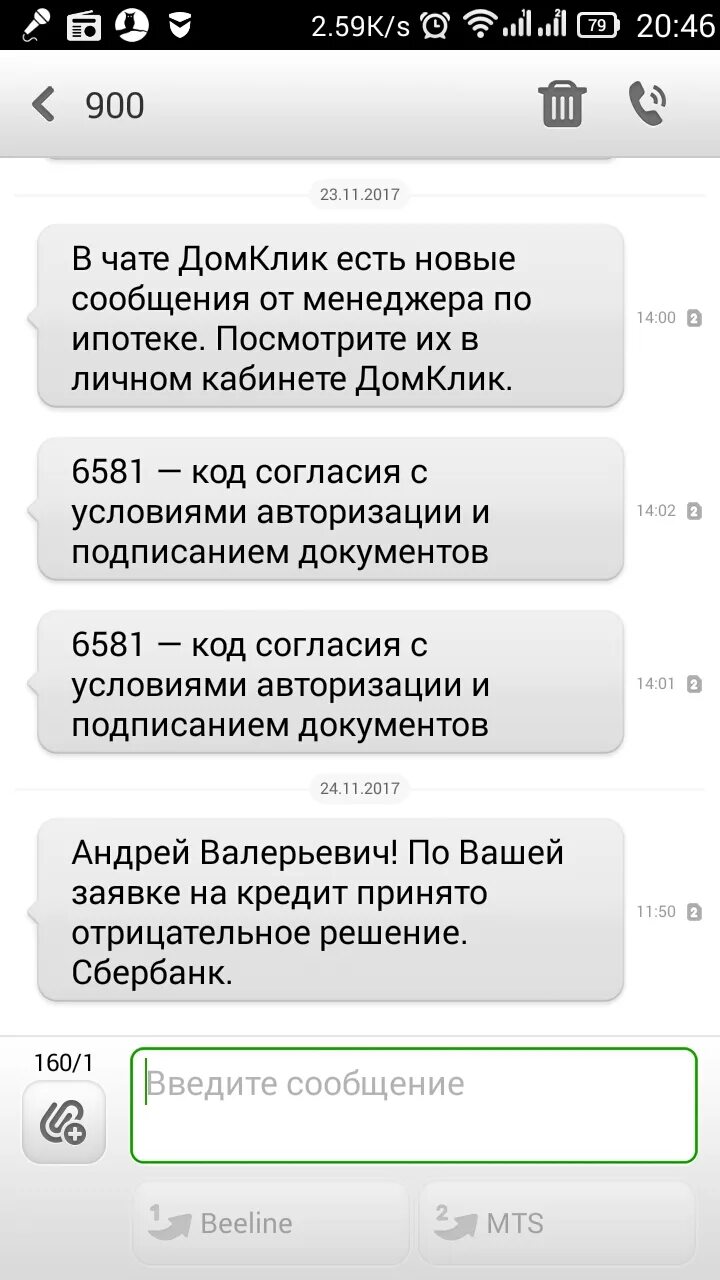Go back from the 900 conversation
The width and height of the screenshot is (720, 1280).
(x=43, y=104)
